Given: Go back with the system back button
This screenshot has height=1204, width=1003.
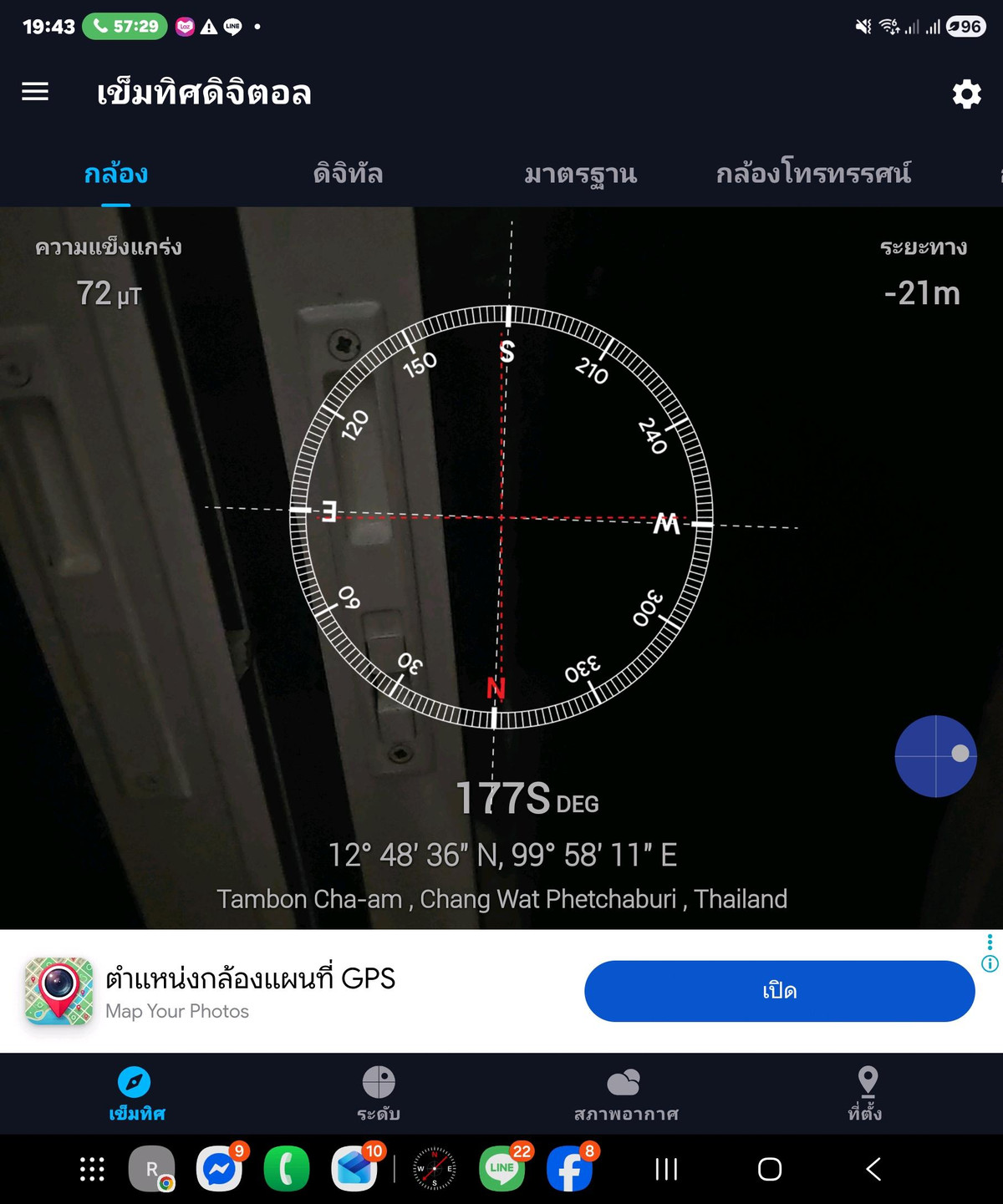Looking at the screenshot, I should (x=873, y=1169).
